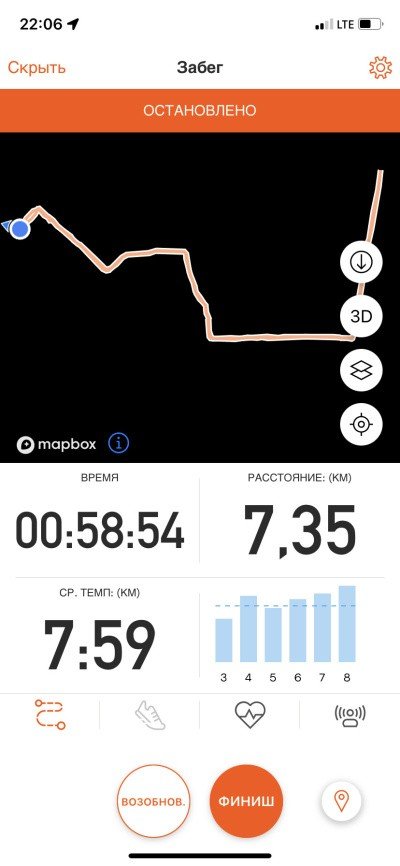The image size is (400, 866).
Task: Open settings gear icon
Action: click(x=380, y=68)
